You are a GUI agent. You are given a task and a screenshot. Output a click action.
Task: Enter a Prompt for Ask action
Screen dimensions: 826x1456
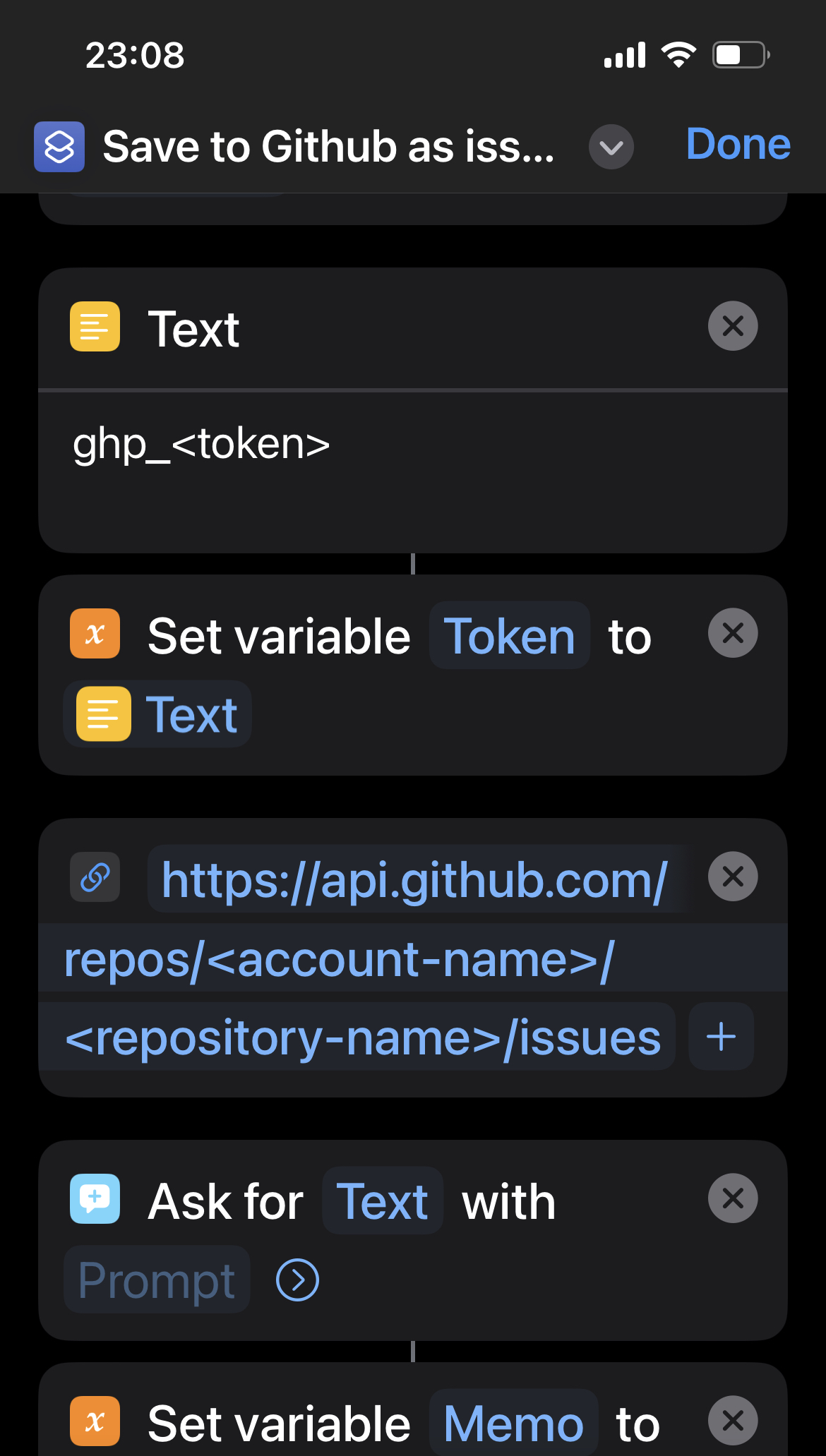point(157,1280)
